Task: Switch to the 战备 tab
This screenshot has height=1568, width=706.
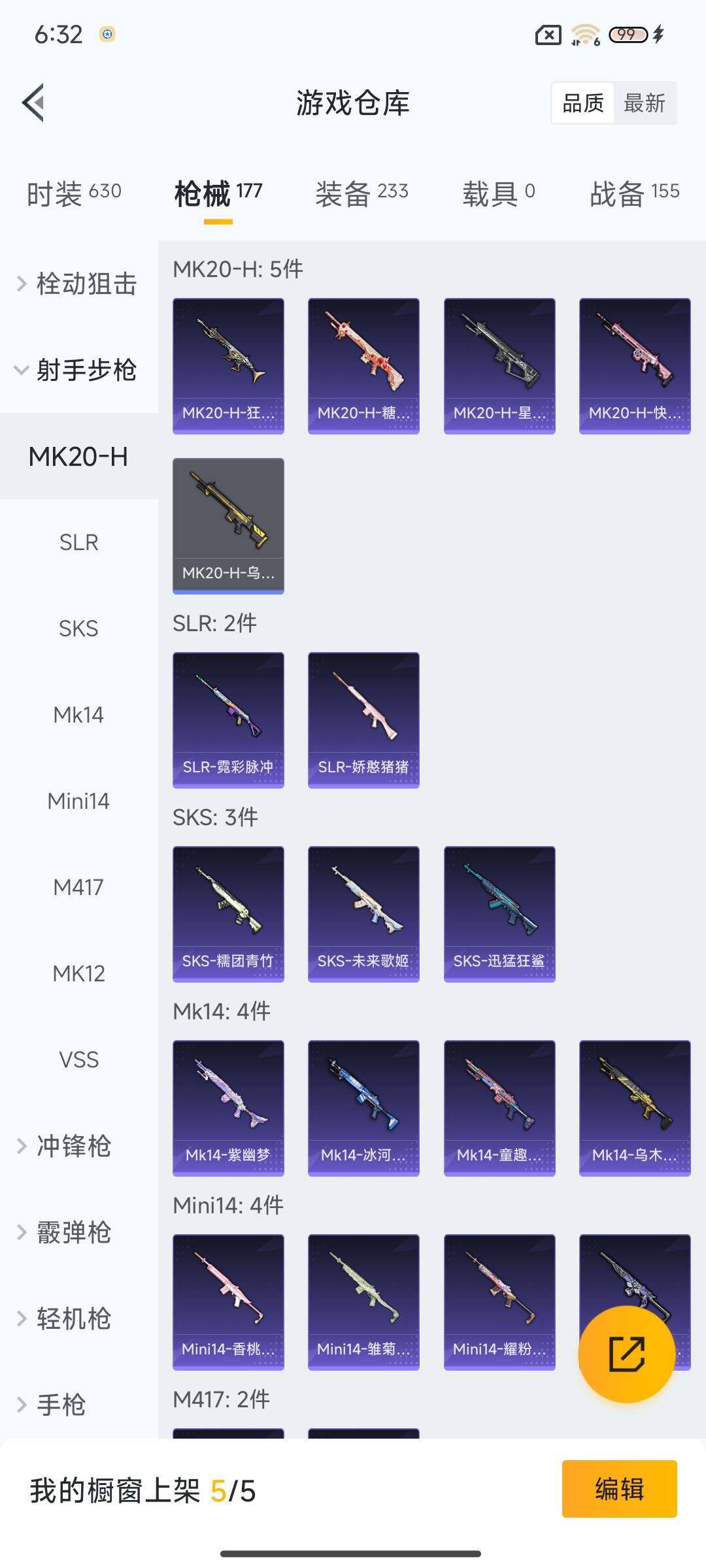Action: click(x=634, y=193)
